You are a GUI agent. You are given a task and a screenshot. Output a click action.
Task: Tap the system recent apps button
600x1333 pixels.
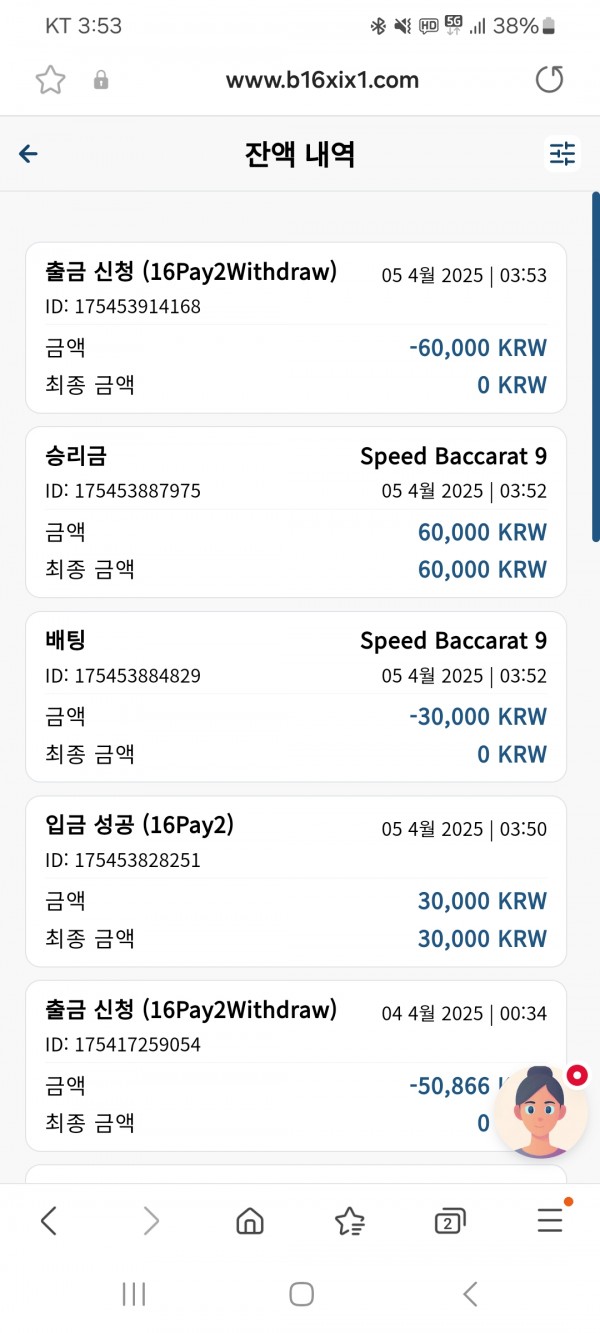click(x=134, y=1294)
